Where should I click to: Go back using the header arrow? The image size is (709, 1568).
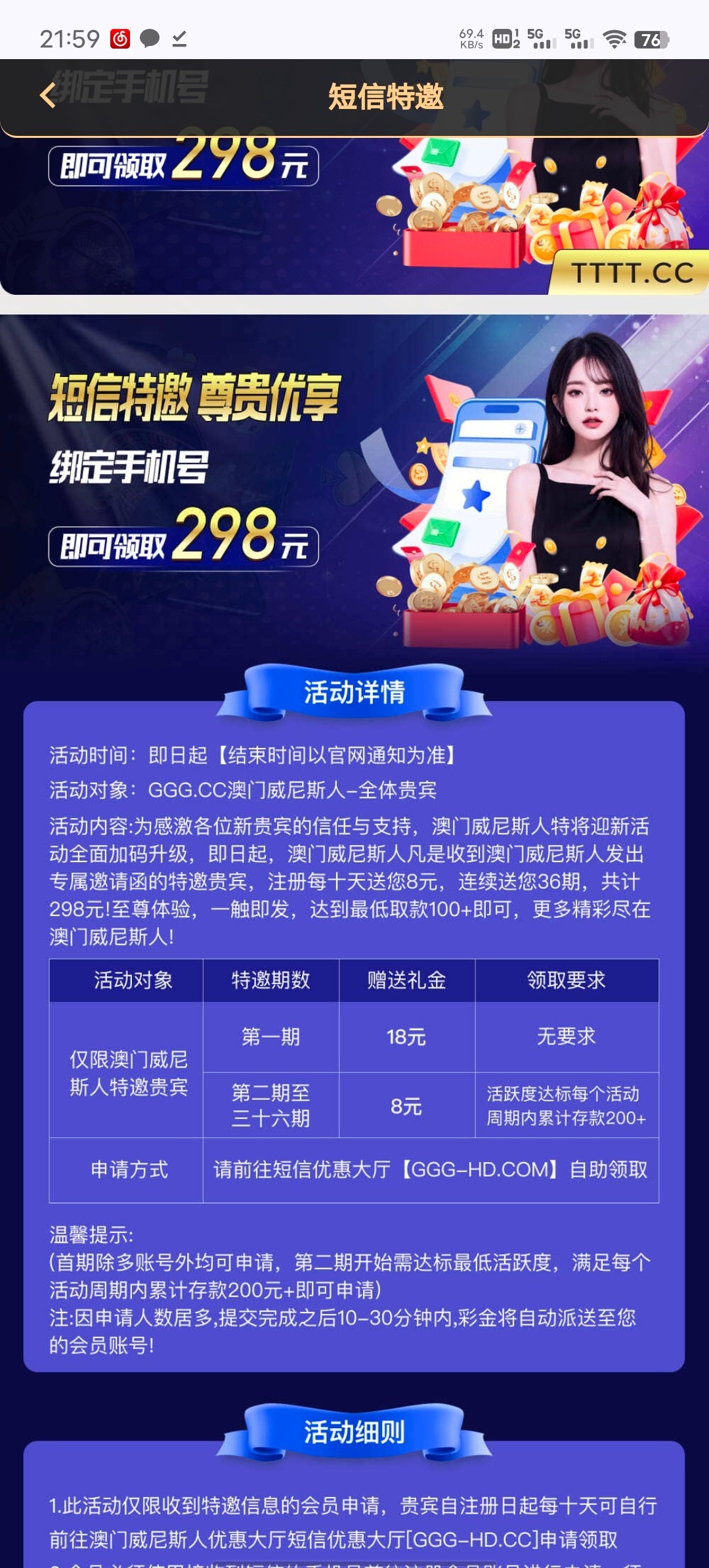click(x=47, y=96)
